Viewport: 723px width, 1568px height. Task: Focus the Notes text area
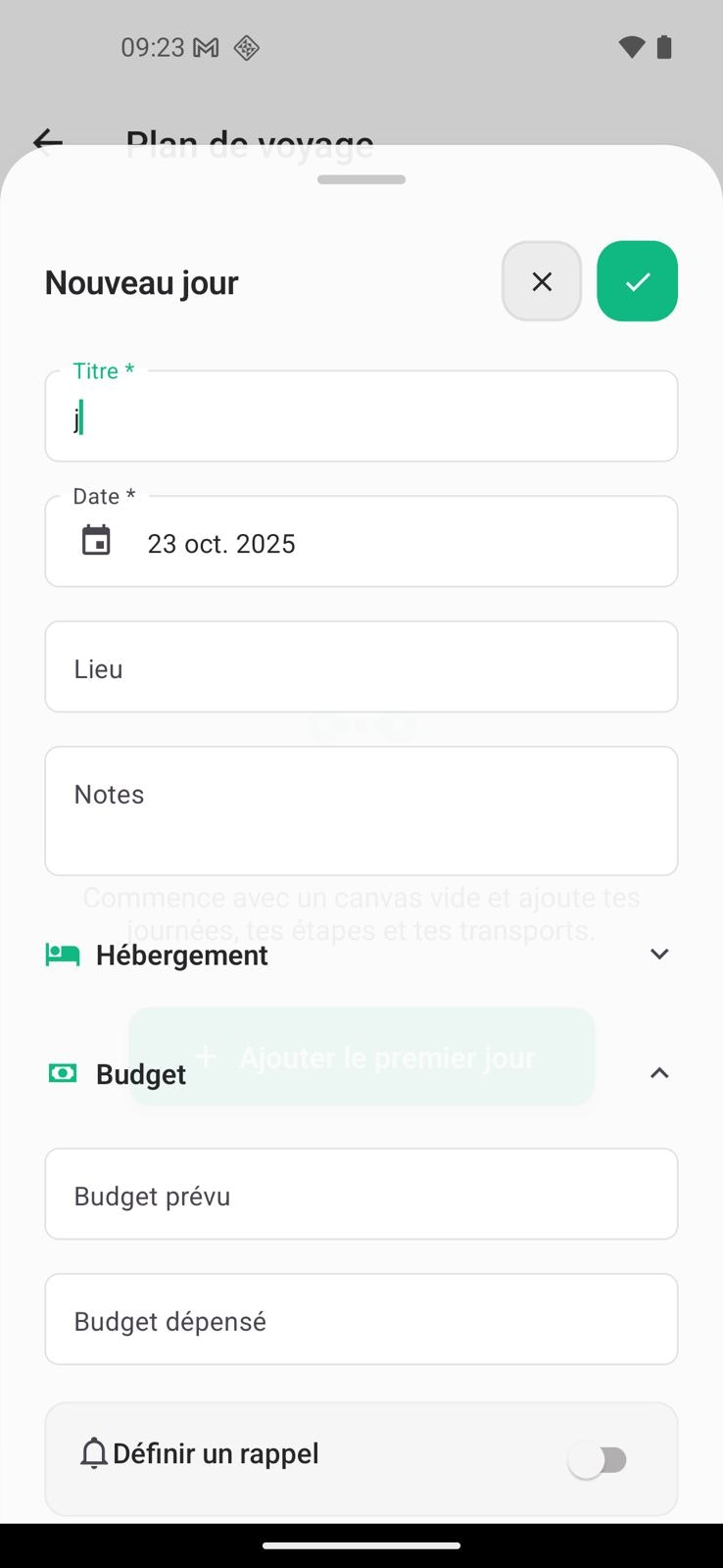click(x=361, y=809)
